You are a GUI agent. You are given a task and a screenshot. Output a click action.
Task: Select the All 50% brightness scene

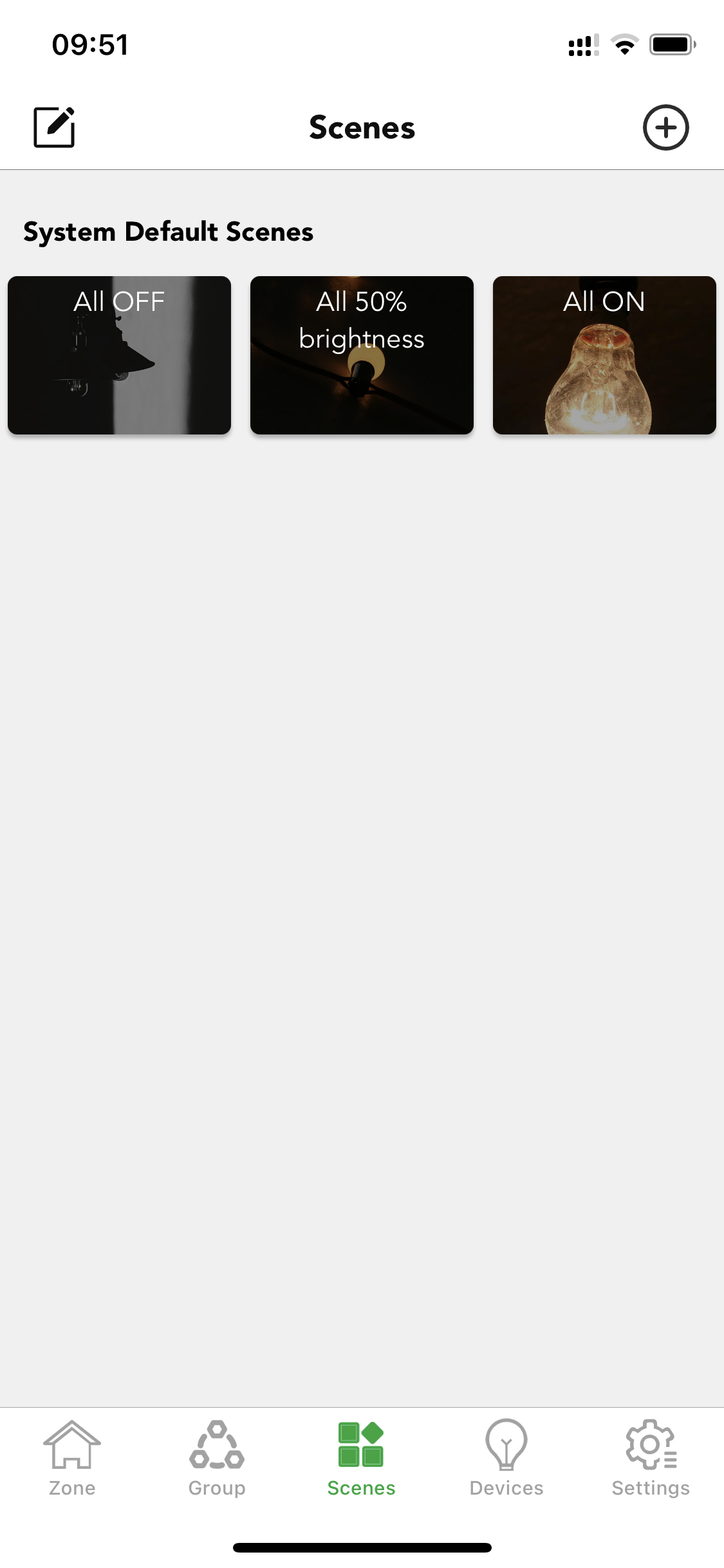tap(362, 355)
